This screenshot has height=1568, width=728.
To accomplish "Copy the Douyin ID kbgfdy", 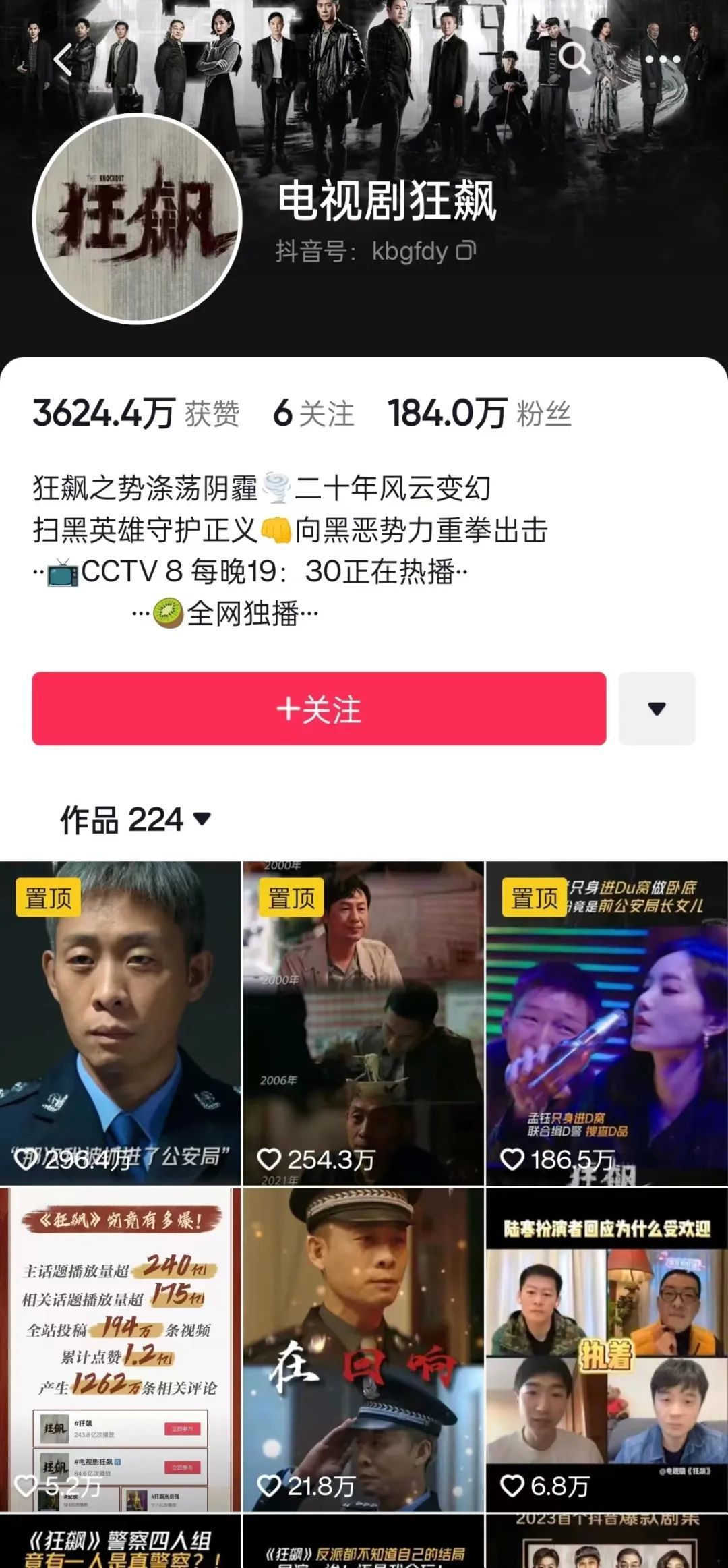I will point(466,251).
